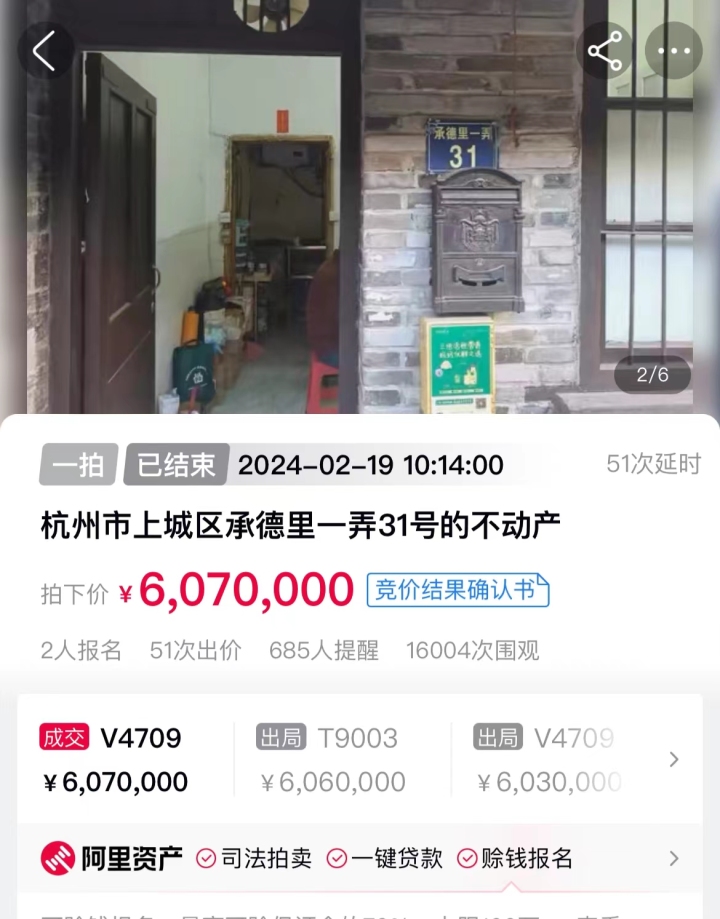720x919 pixels.
Task: Expand the bidding record list chevron
Action: coord(673,760)
